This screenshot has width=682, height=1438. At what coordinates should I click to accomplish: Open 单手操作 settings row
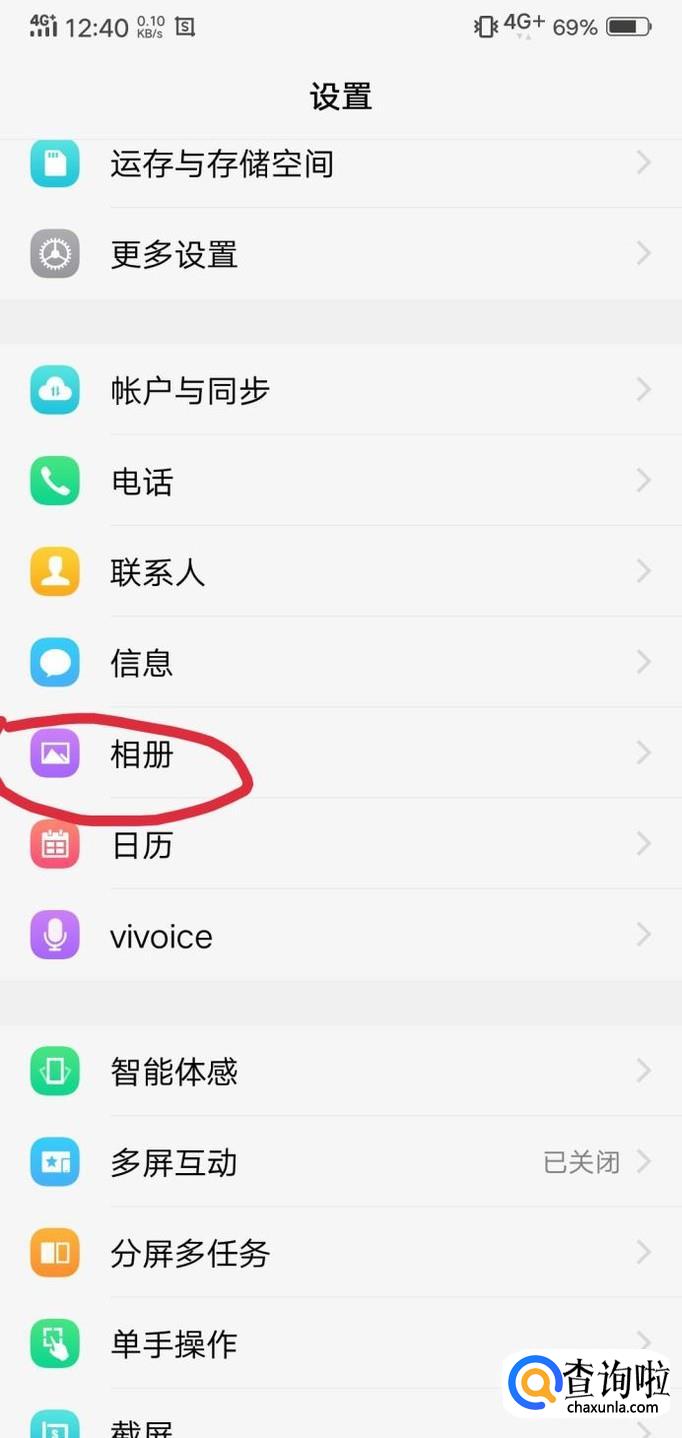pos(174,1344)
